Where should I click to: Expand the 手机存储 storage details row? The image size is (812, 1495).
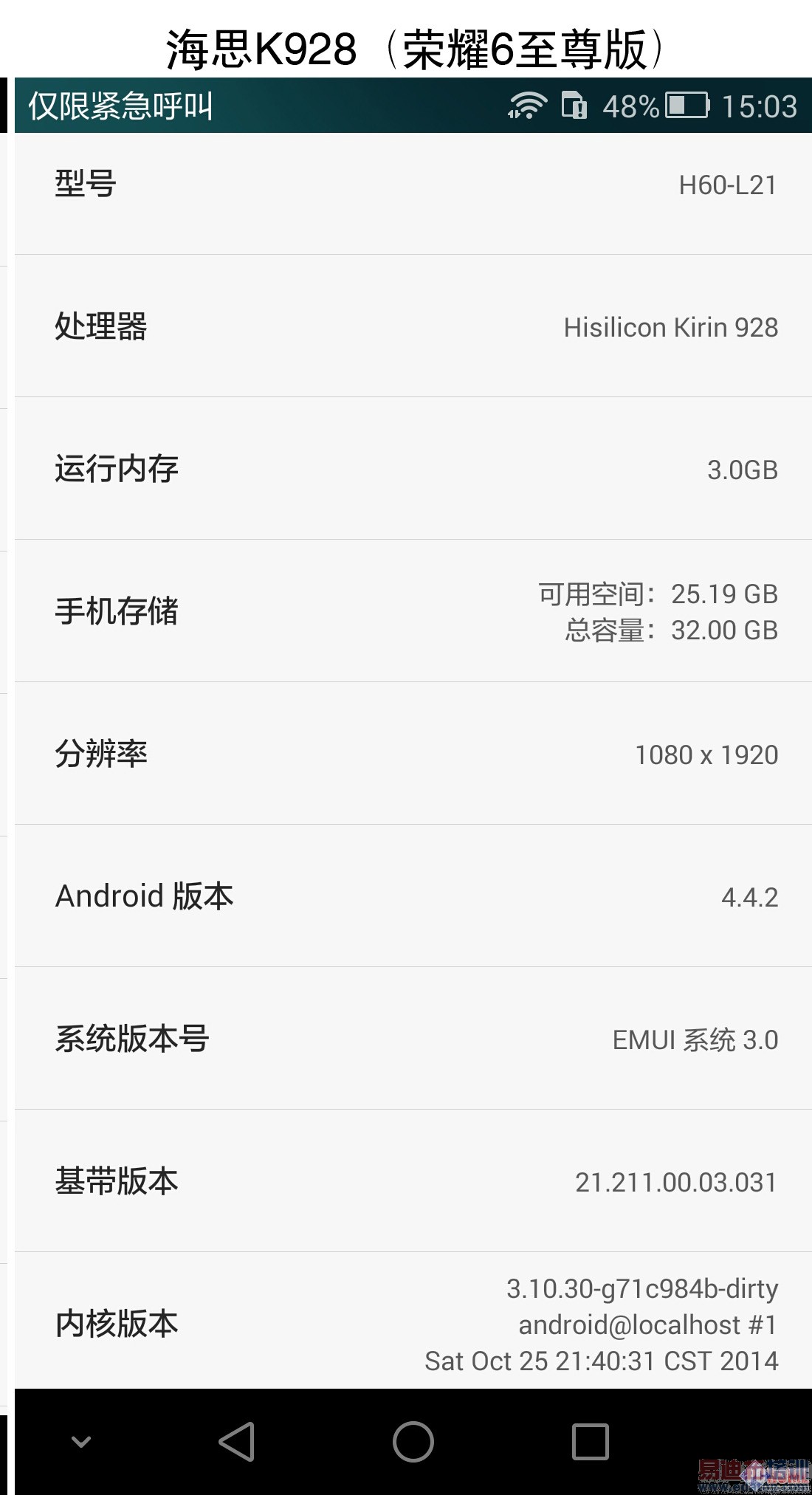coord(406,611)
